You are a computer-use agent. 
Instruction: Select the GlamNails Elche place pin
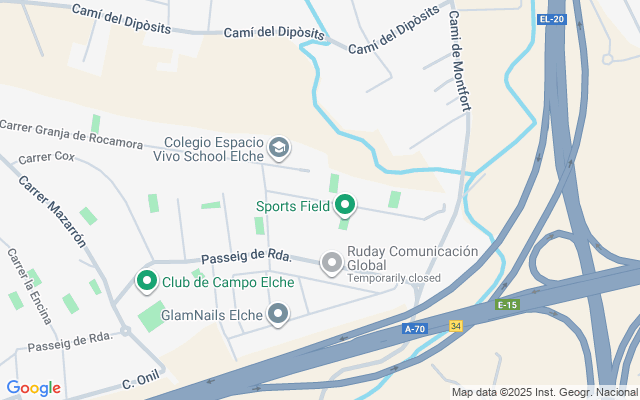tap(278, 314)
